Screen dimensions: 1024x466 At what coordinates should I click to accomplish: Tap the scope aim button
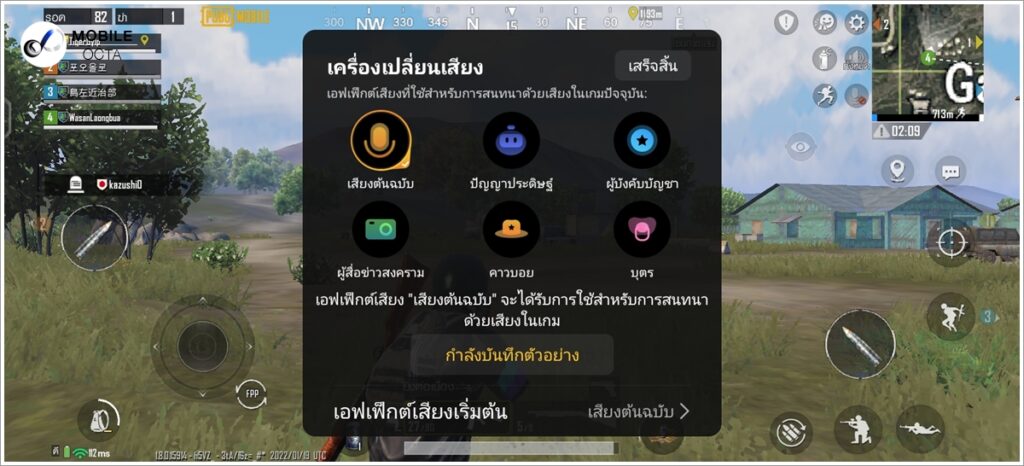pyautogui.click(x=949, y=241)
